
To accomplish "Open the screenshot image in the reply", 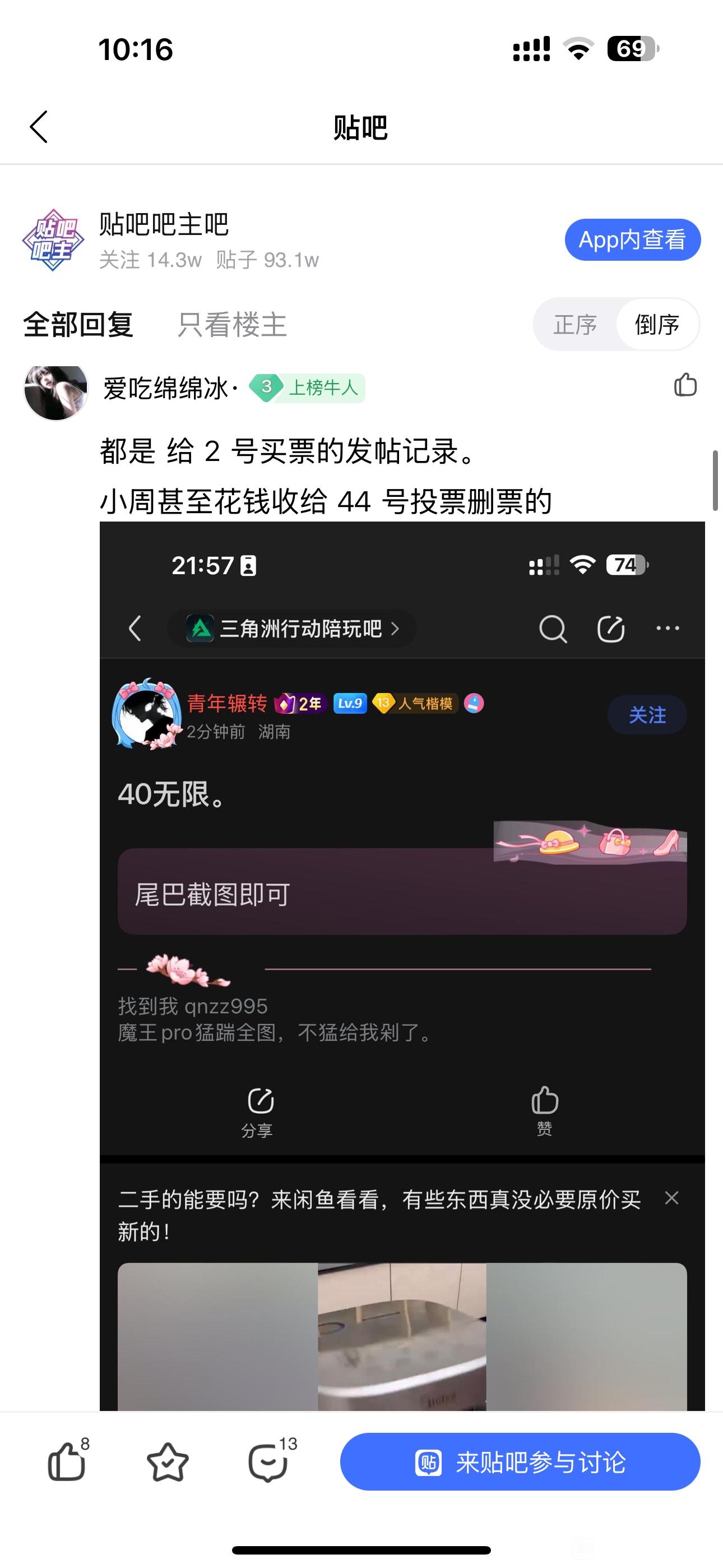I will click(x=402, y=962).
